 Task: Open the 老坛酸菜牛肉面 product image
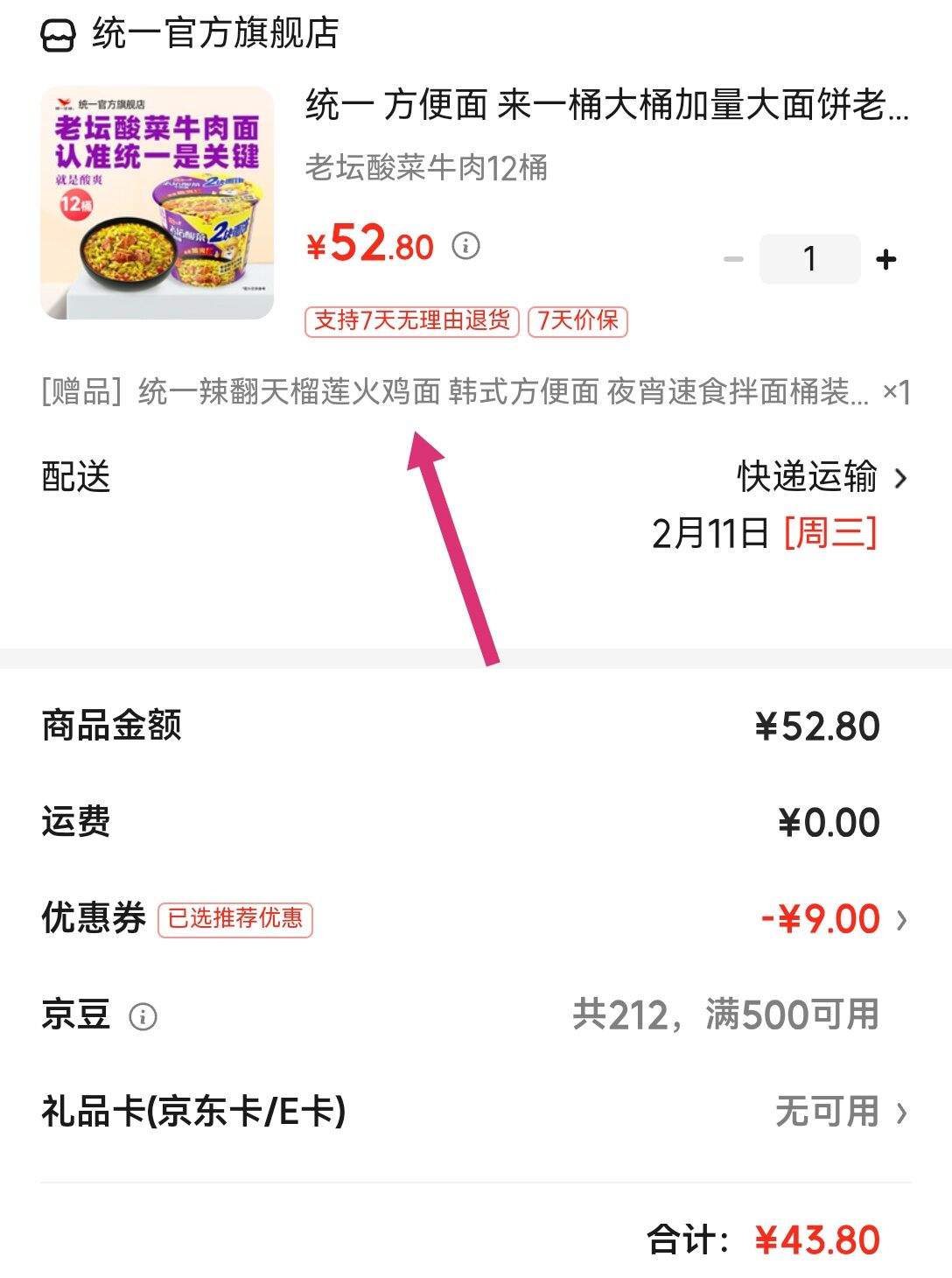(x=157, y=202)
